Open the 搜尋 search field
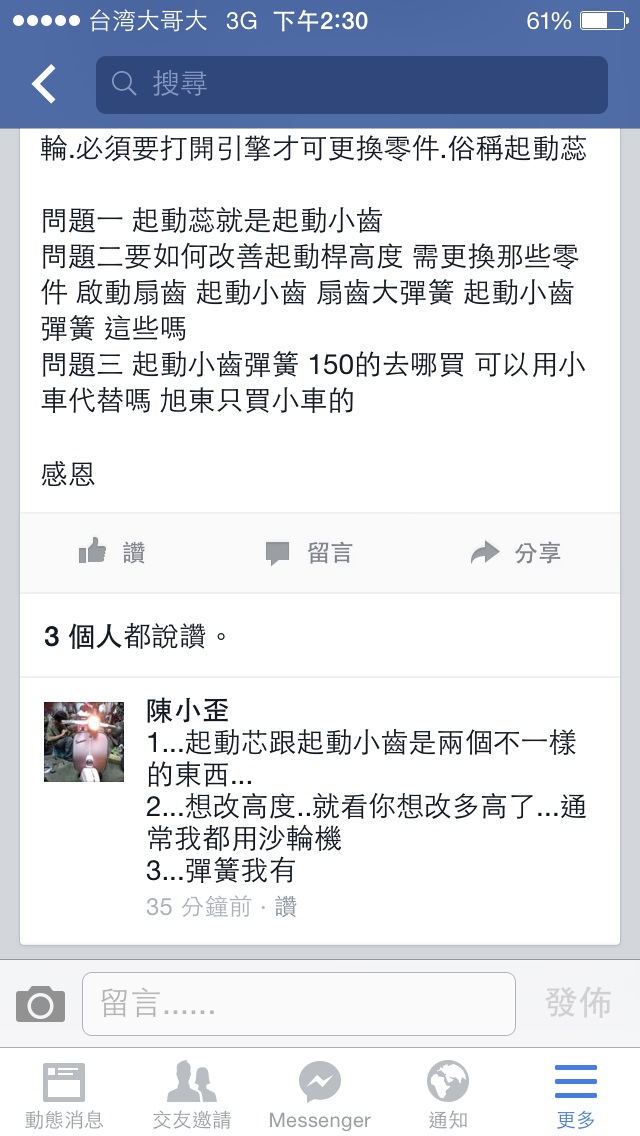 click(x=351, y=85)
